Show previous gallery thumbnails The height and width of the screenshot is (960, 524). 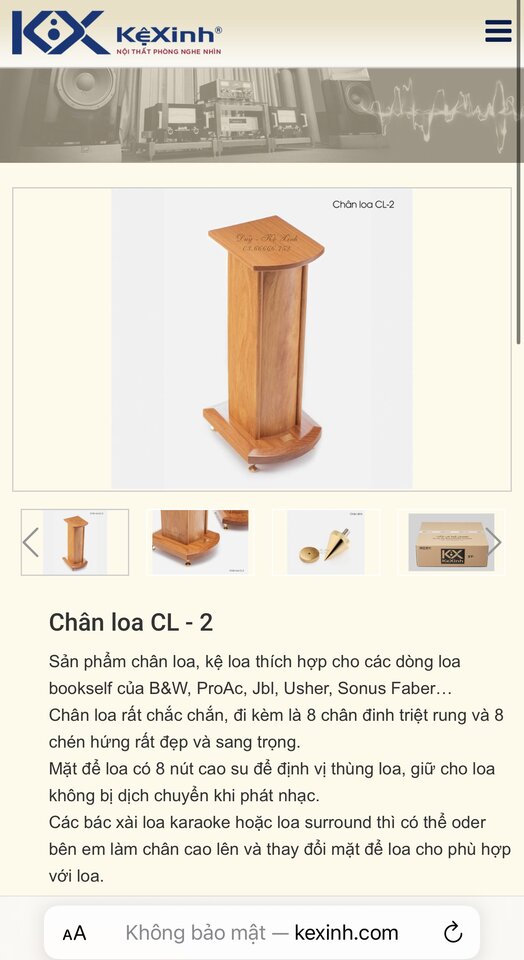[x=31, y=542]
